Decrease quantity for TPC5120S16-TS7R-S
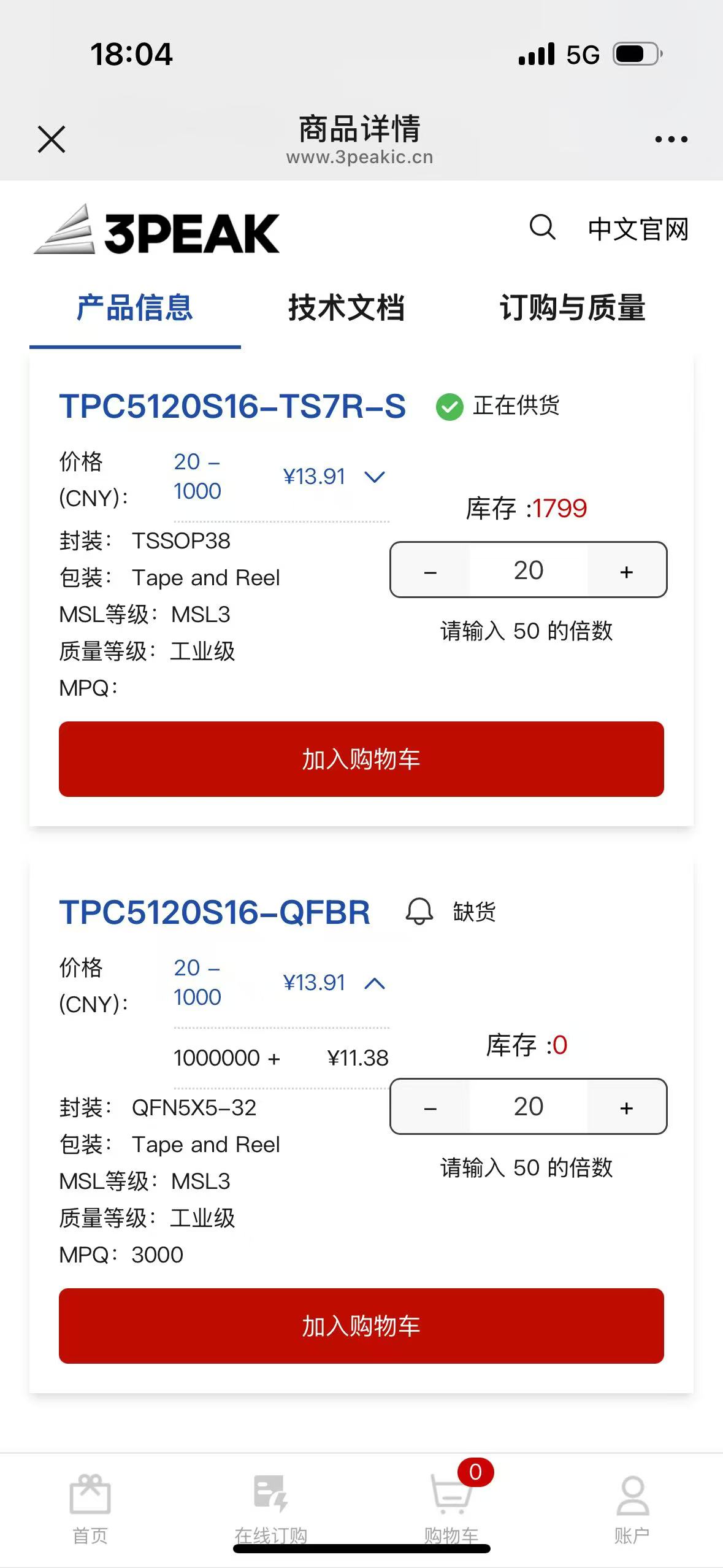Image resolution: width=723 pixels, height=1568 pixels. point(430,571)
